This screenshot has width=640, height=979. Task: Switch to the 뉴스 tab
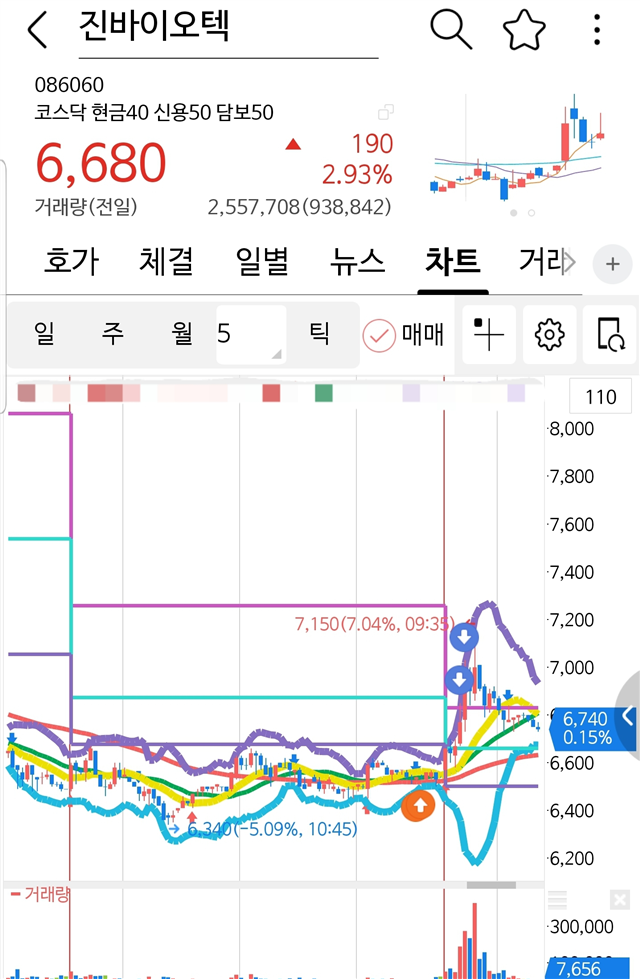coord(358,262)
